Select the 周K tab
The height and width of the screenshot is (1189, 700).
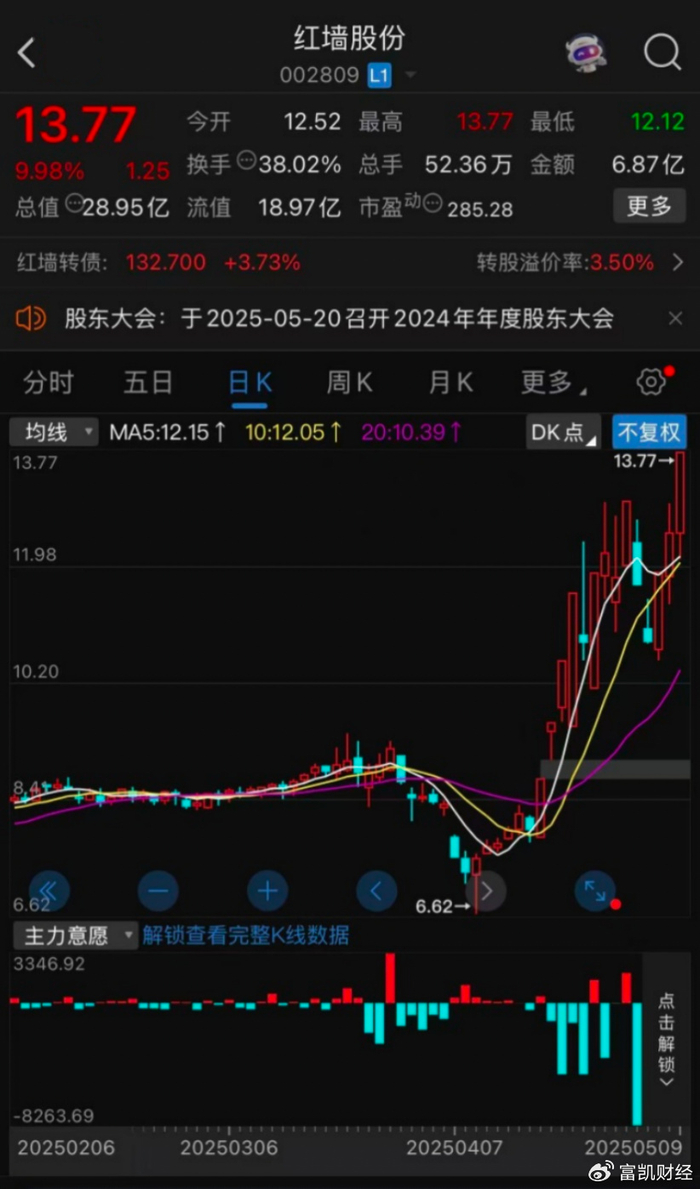[x=349, y=382]
